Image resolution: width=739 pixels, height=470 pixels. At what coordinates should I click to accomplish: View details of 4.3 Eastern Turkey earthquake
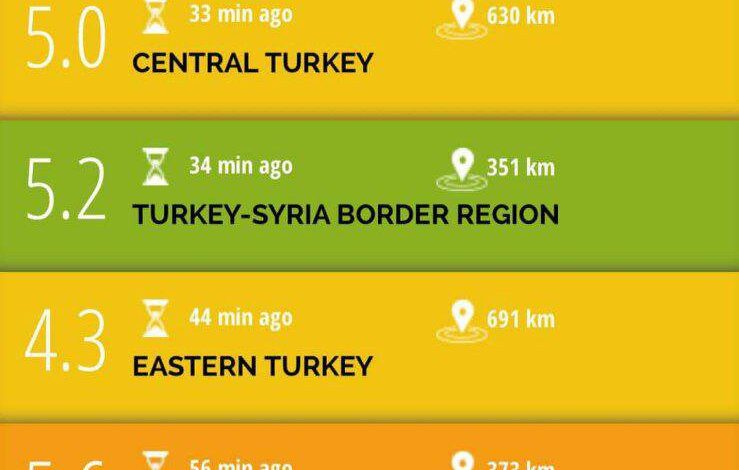pos(369,345)
